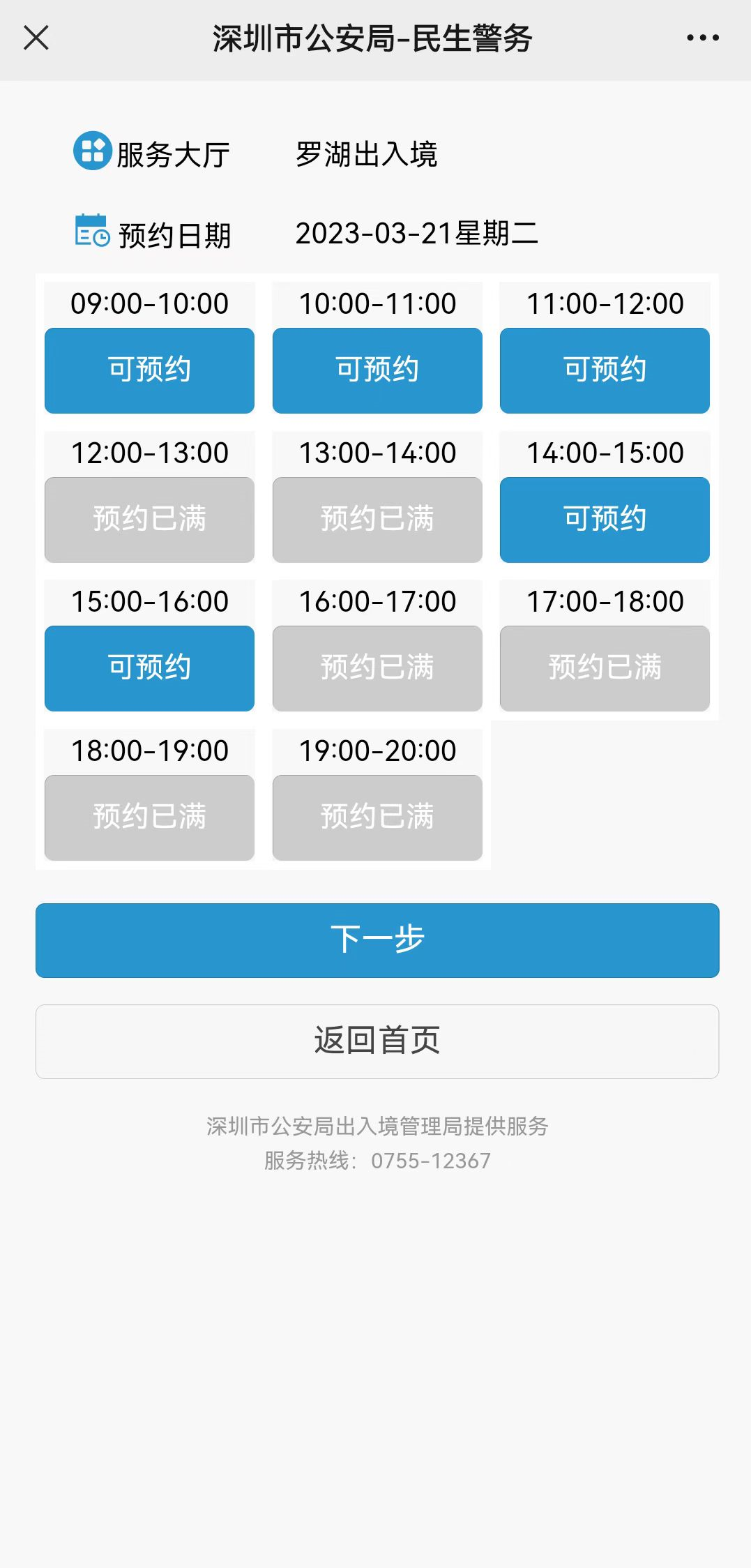This screenshot has height=1568, width=751.
Task: Tap the full 12:00-13:00 slot
Action: click(x=149, y=520)
